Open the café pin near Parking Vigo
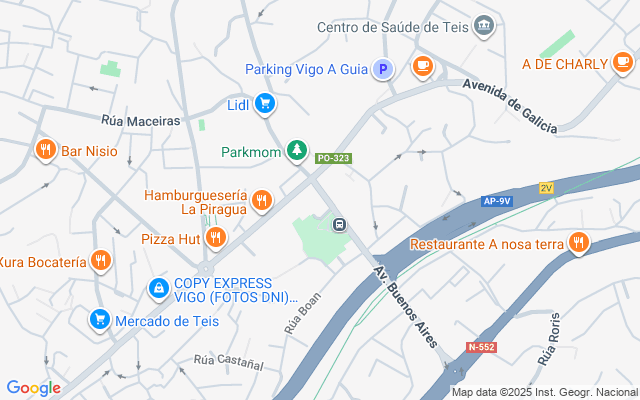Viewport: 640px width, 400px height. [422, 66]
